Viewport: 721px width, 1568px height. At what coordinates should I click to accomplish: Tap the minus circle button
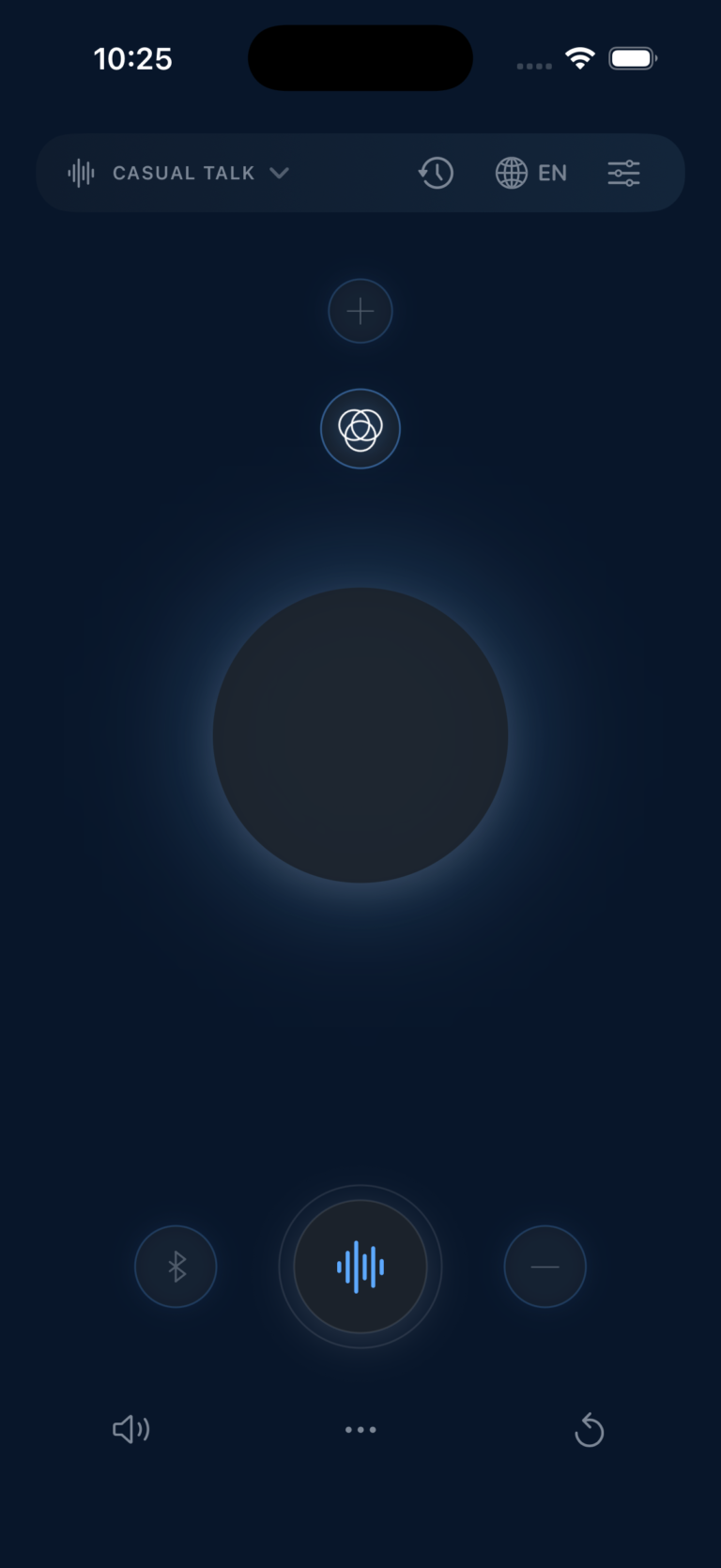(x=545, y=1267)
